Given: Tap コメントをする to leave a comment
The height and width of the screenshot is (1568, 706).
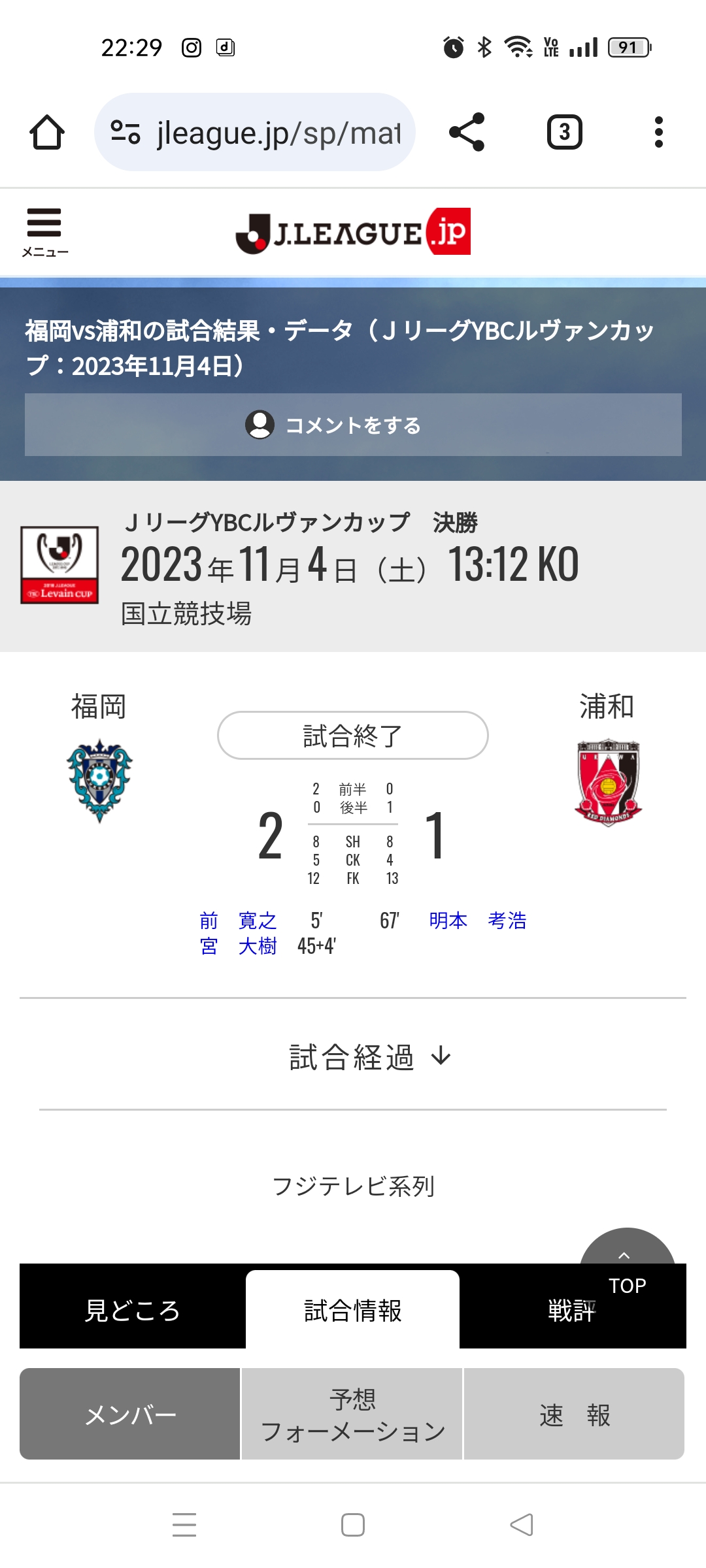Looking at the screenshot, I should tap(353, 425).
